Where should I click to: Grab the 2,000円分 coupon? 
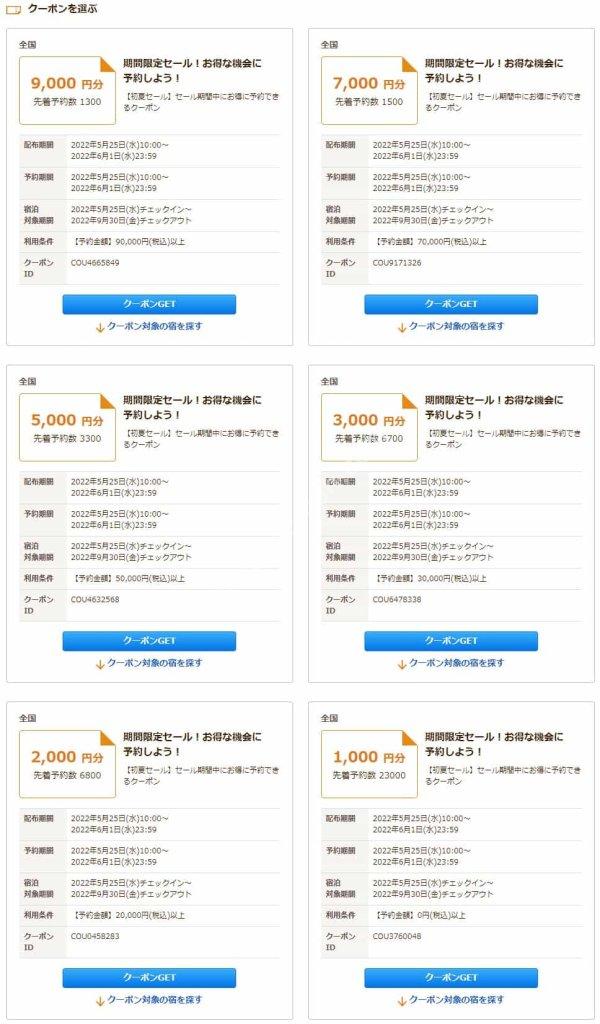pyautogui.click(x=149, y=978)
